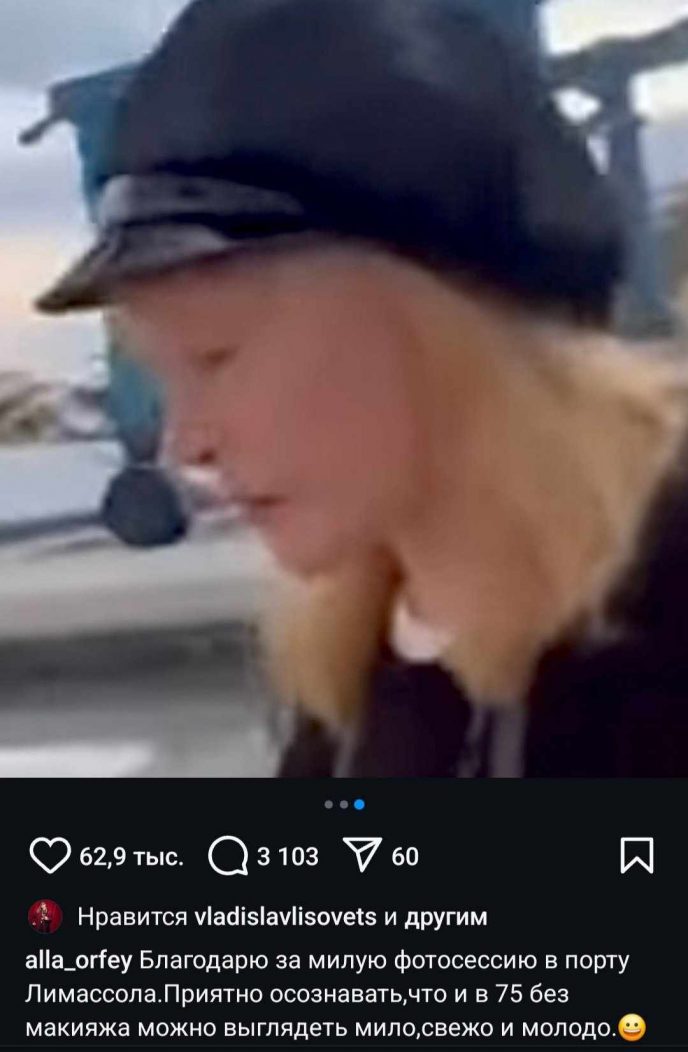
Task: Open vladislavlisovets profile from likes
Action: [284, 917]
